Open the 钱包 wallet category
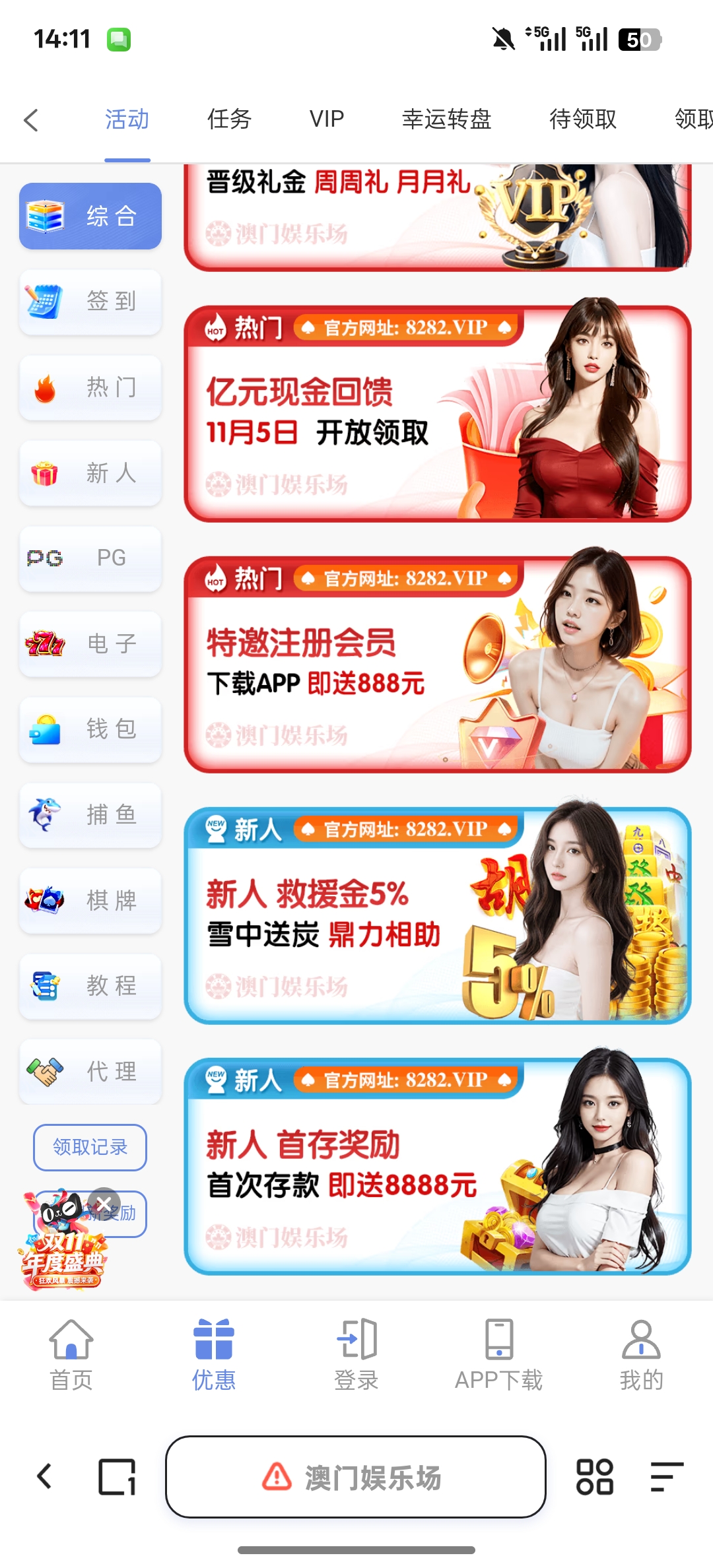This screenshot has width=713, height=1568. (90, 730)
